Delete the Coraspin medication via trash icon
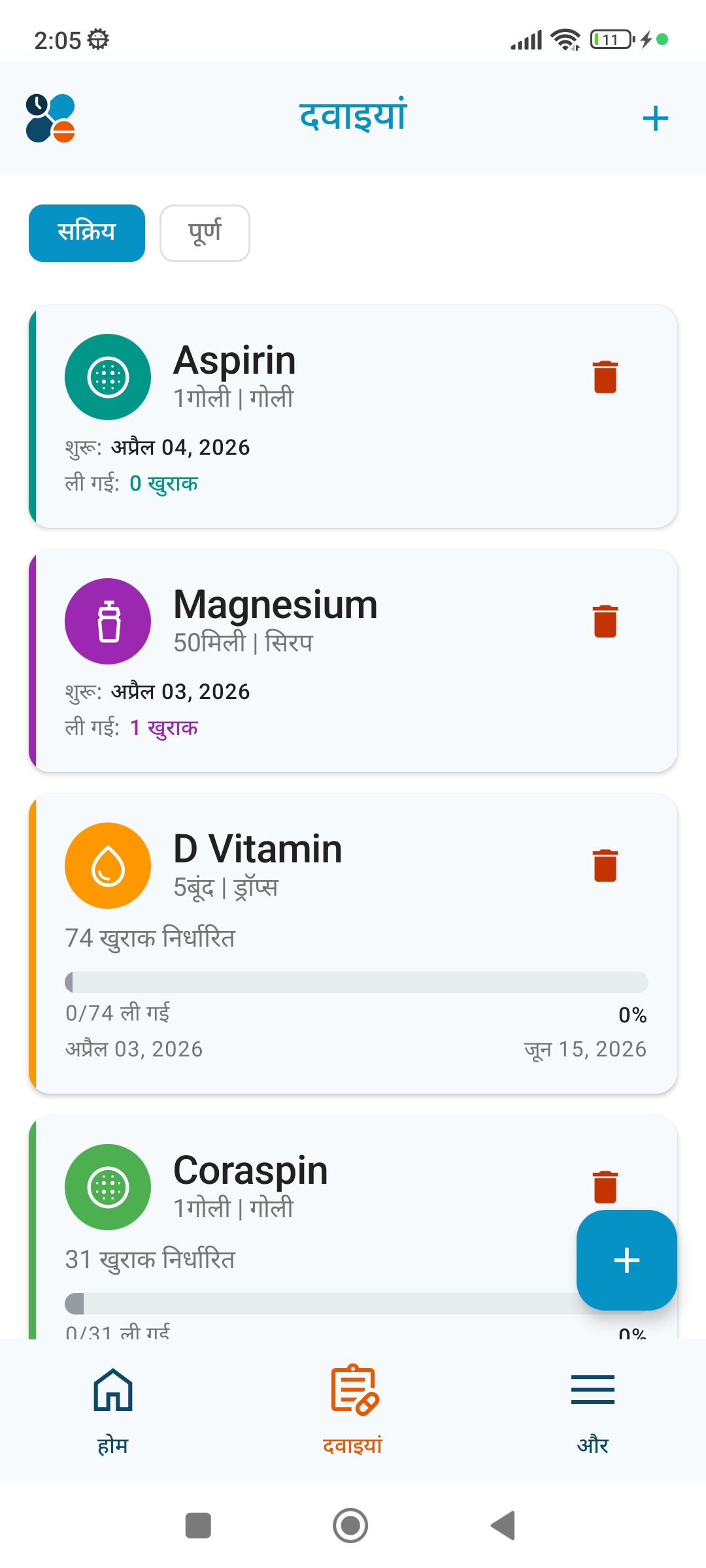The height and width of the screenshot is (1568, 706). coord(604,1187)
